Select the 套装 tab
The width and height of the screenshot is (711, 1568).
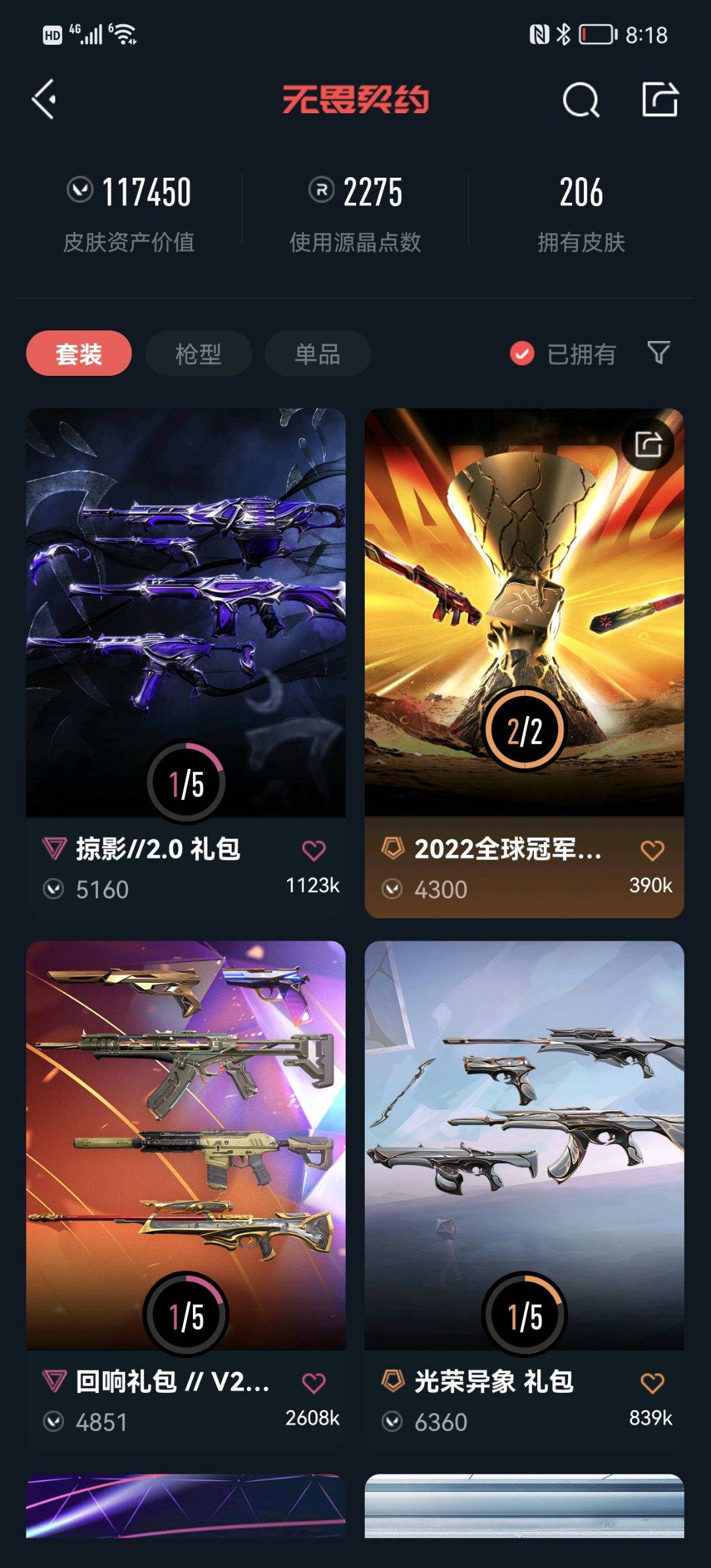[x=79, y=353]
